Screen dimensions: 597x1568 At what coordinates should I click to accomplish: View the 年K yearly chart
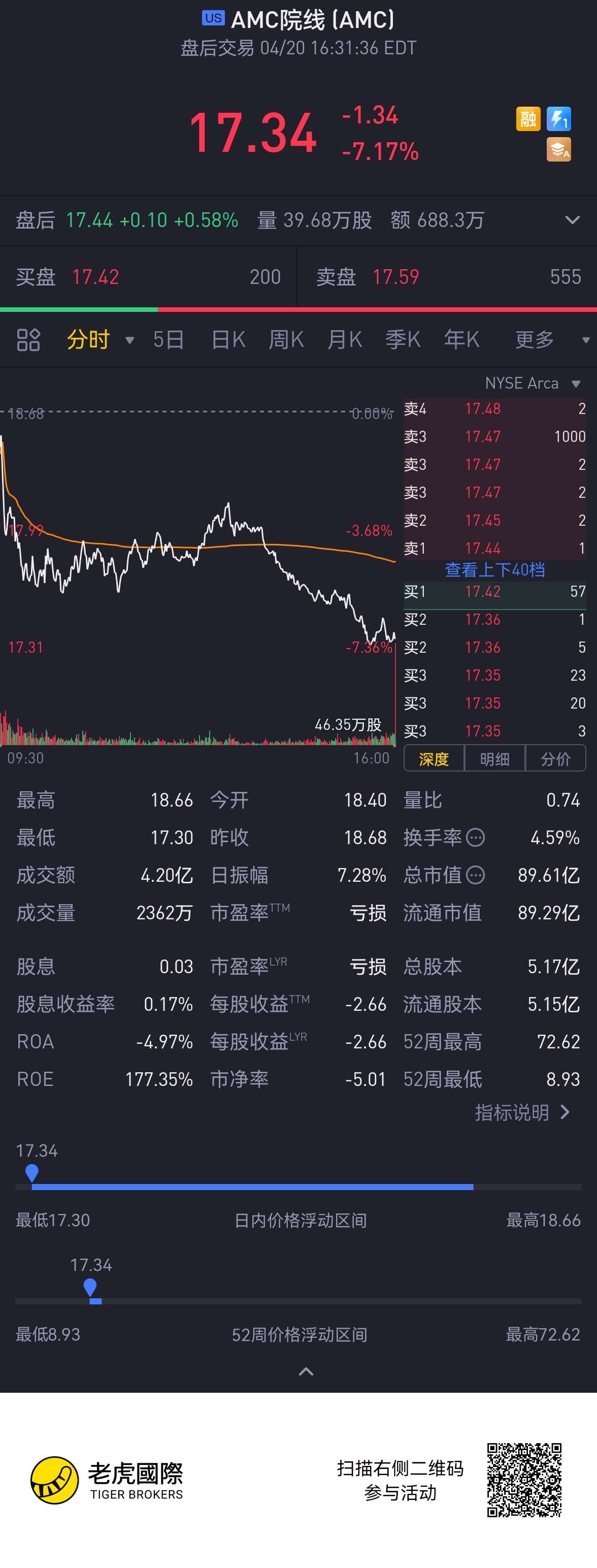point(461,340)
